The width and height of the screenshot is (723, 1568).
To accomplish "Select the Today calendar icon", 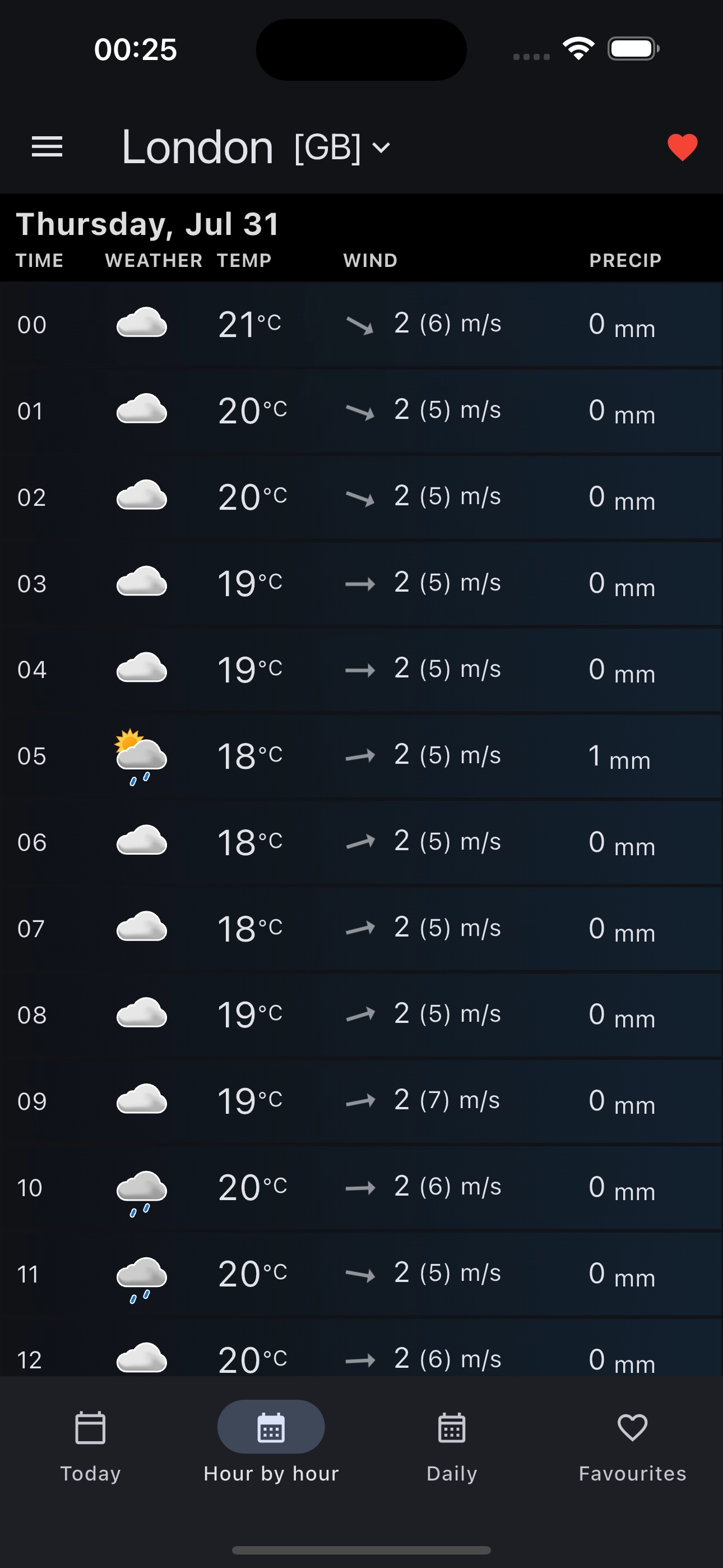I will (90, 1427).
